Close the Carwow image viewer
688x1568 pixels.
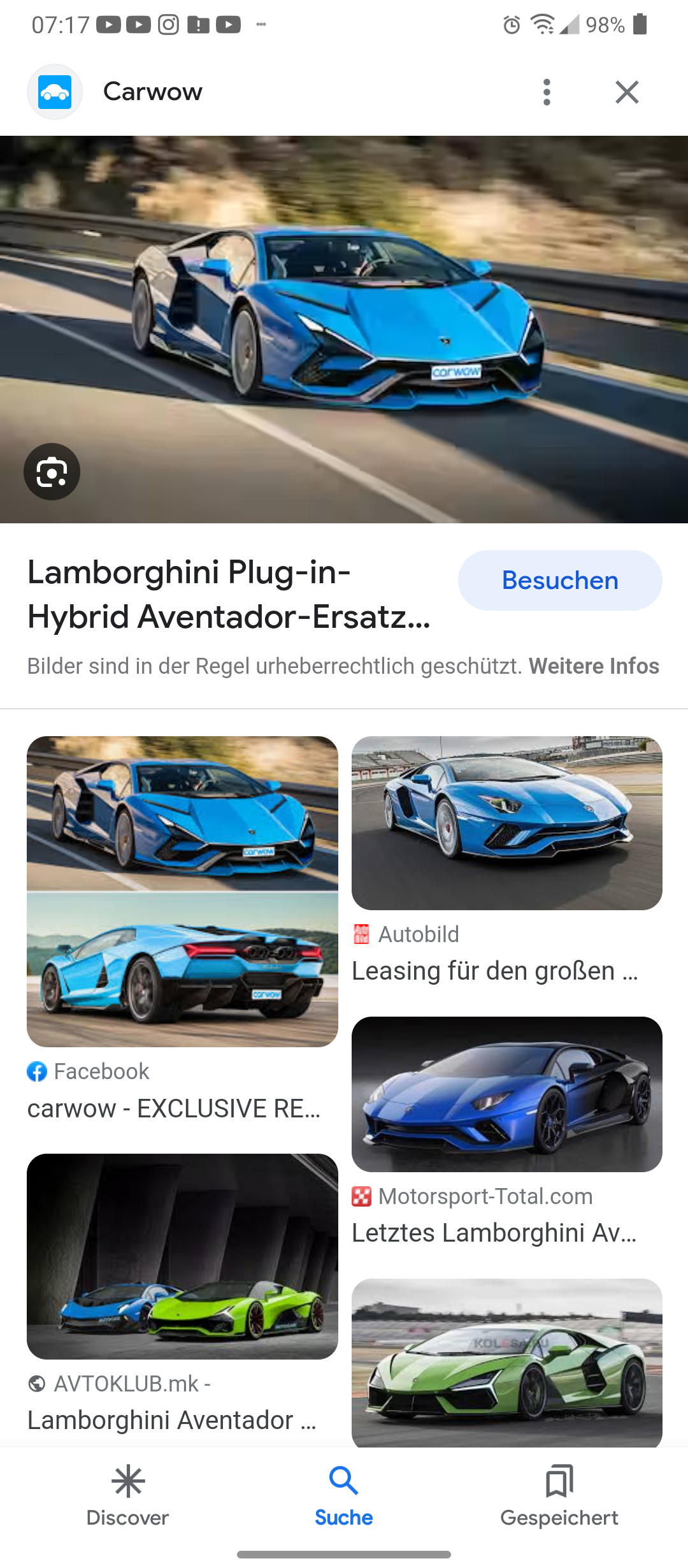click(x=627, y=92)
